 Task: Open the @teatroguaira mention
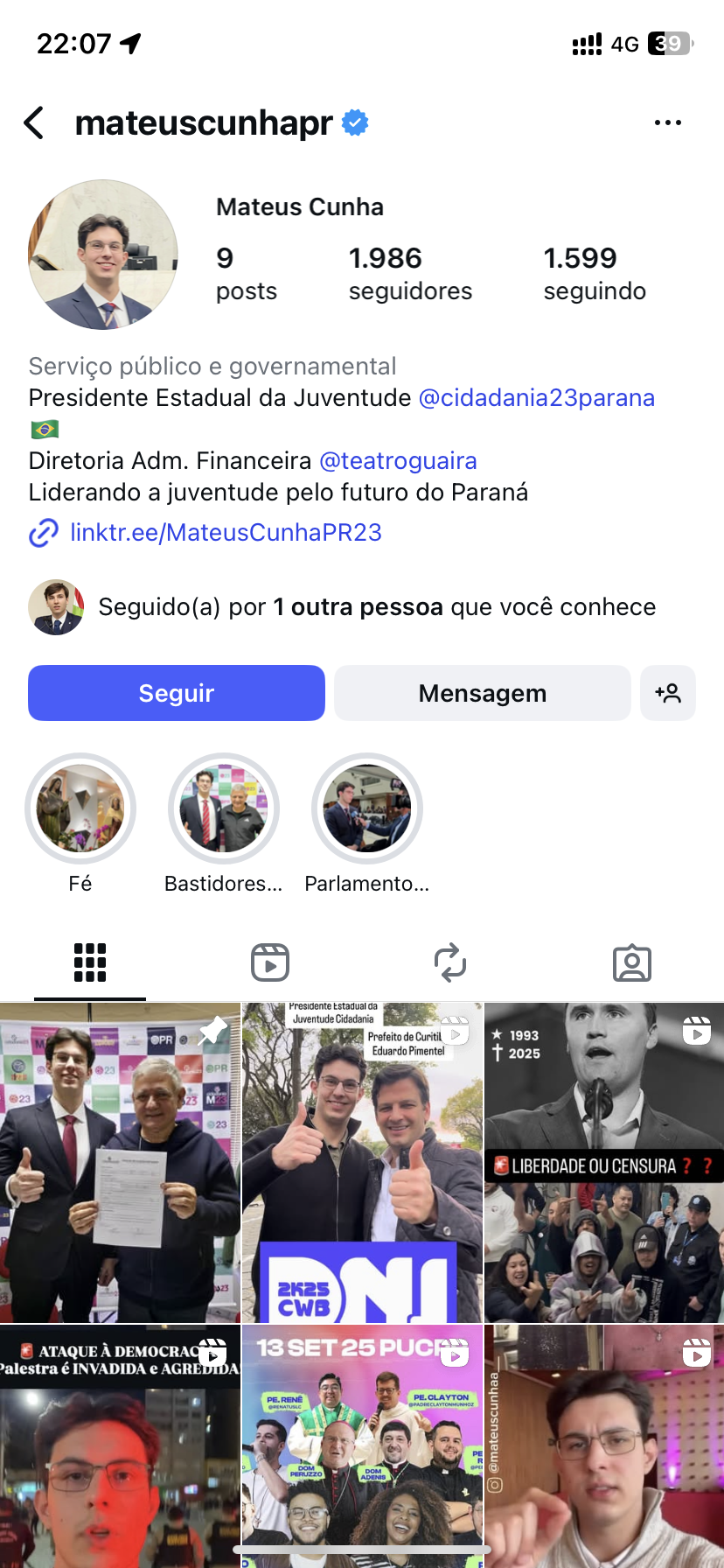pos(398,461)
